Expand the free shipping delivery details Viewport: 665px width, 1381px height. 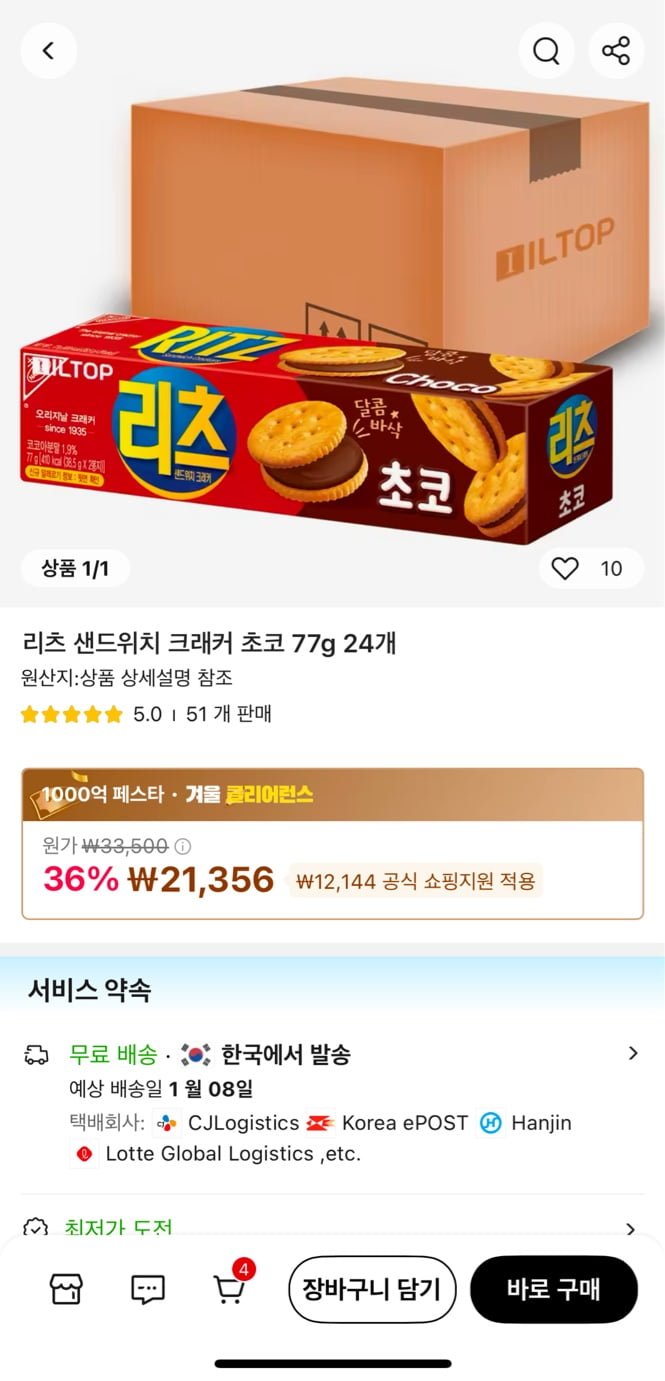[632, 1053]
